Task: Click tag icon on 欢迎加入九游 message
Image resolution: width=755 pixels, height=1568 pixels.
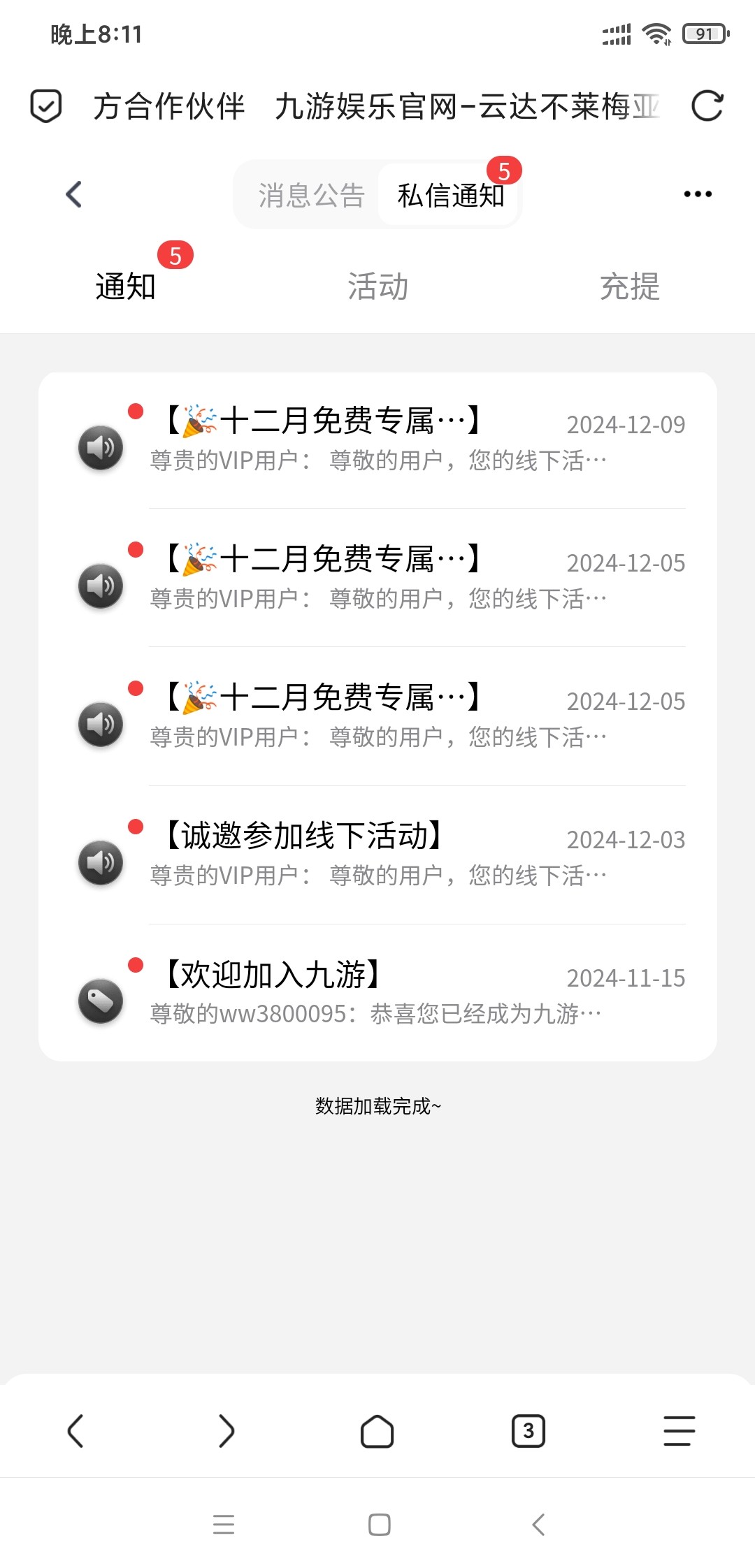Action: coord(100,1001)
